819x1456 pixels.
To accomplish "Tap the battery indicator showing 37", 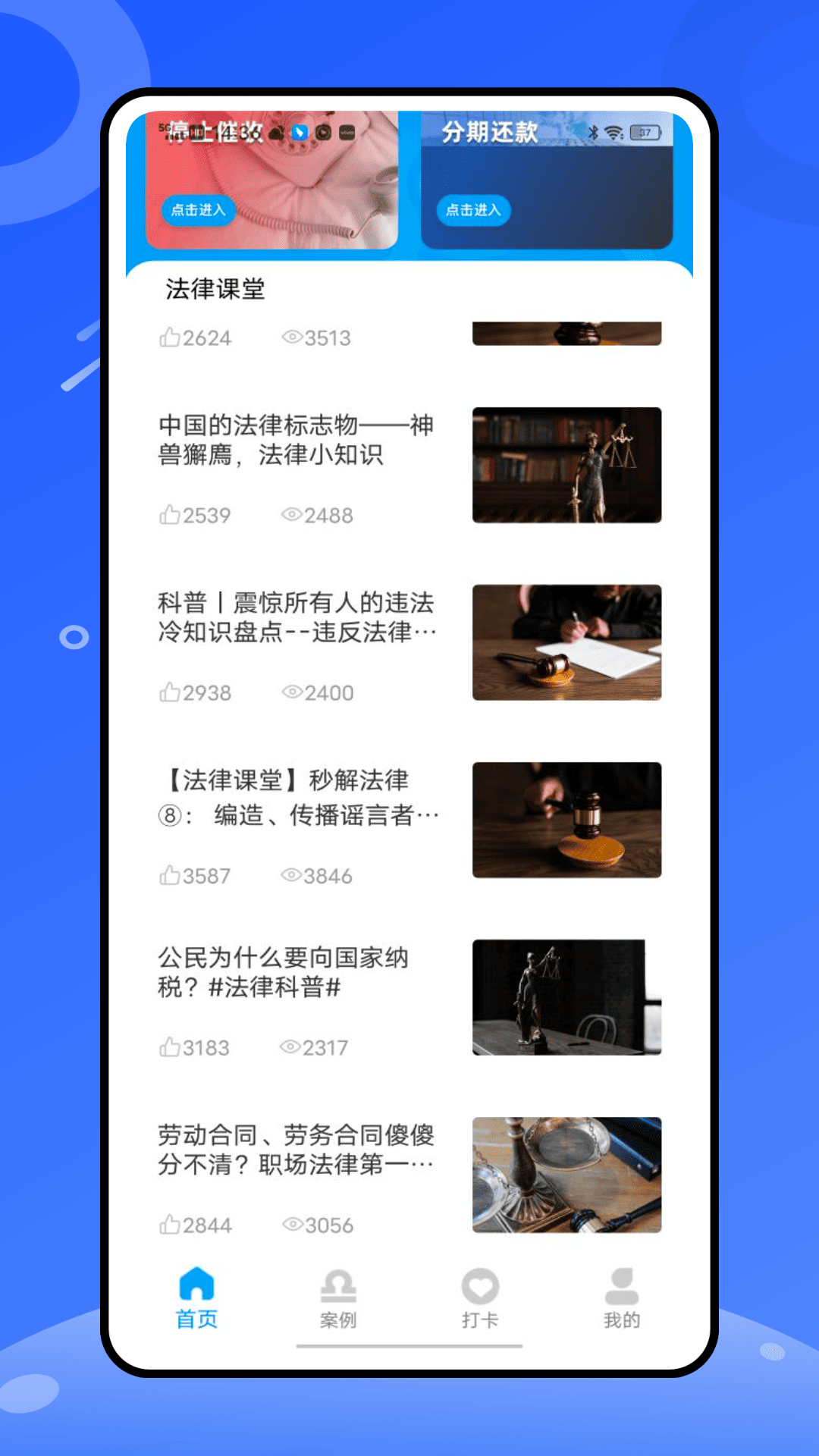I will coord(644,132).
